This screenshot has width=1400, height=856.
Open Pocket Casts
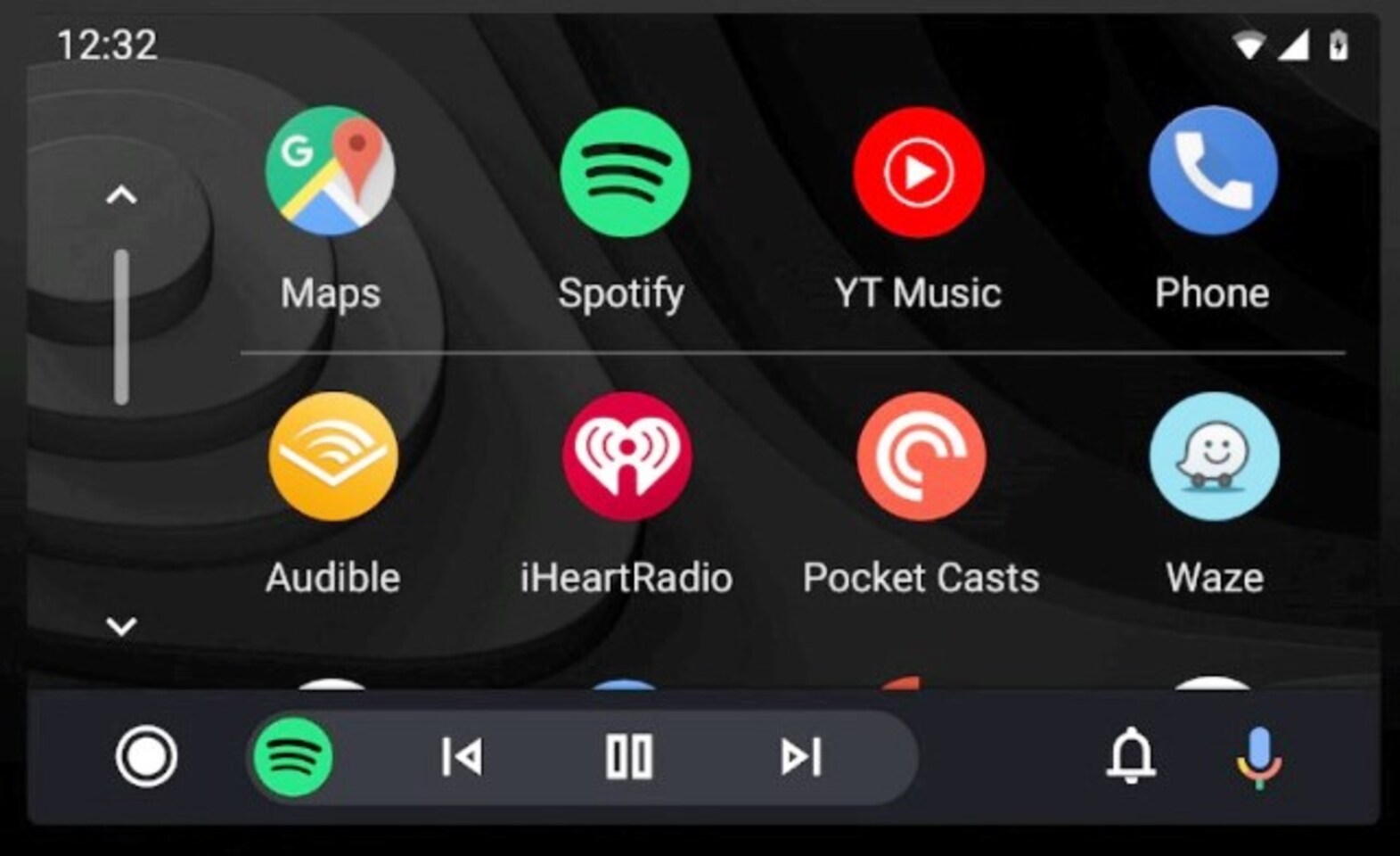tap(921, 457)
